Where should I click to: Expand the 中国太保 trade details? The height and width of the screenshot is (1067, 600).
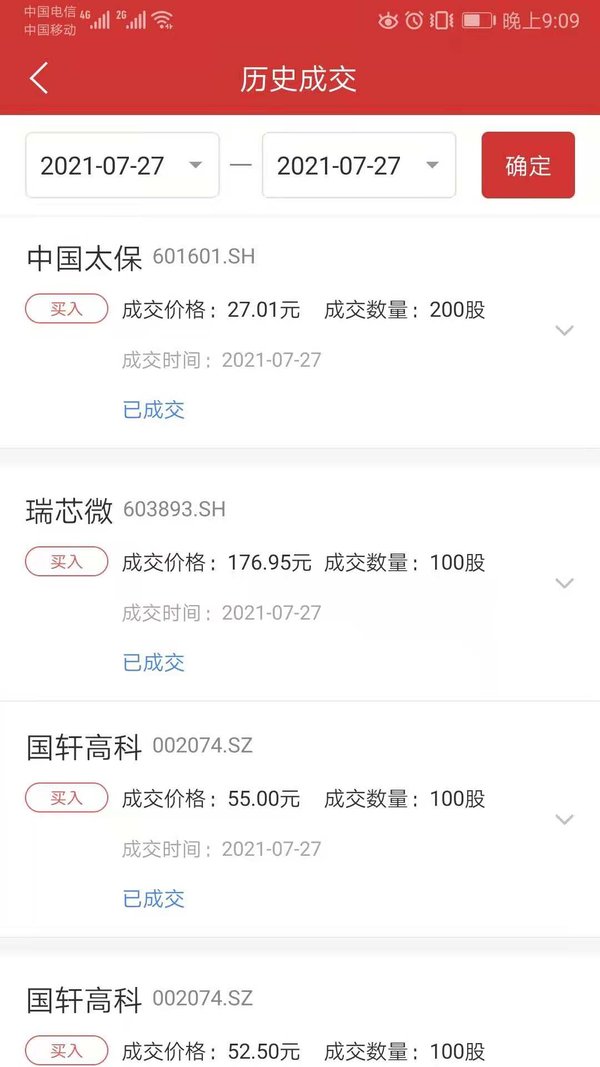tap(565, 331)
